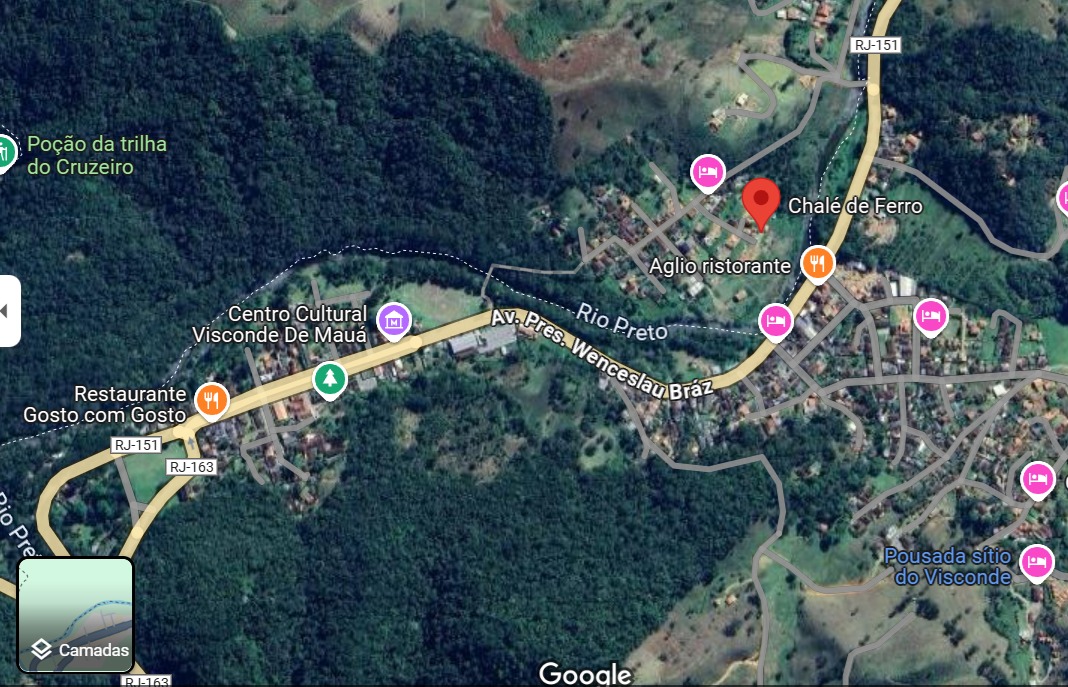
Task: Tap the green park tree marker
Action: coord(329,379)
